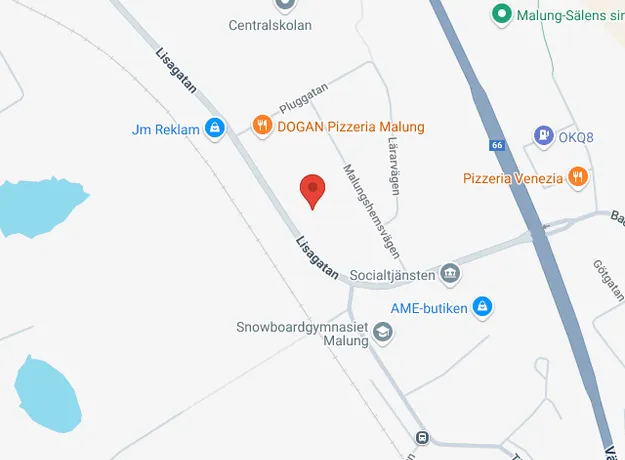
Task: Tap the AME-butiken shop marker
Action: click(482, 307)
